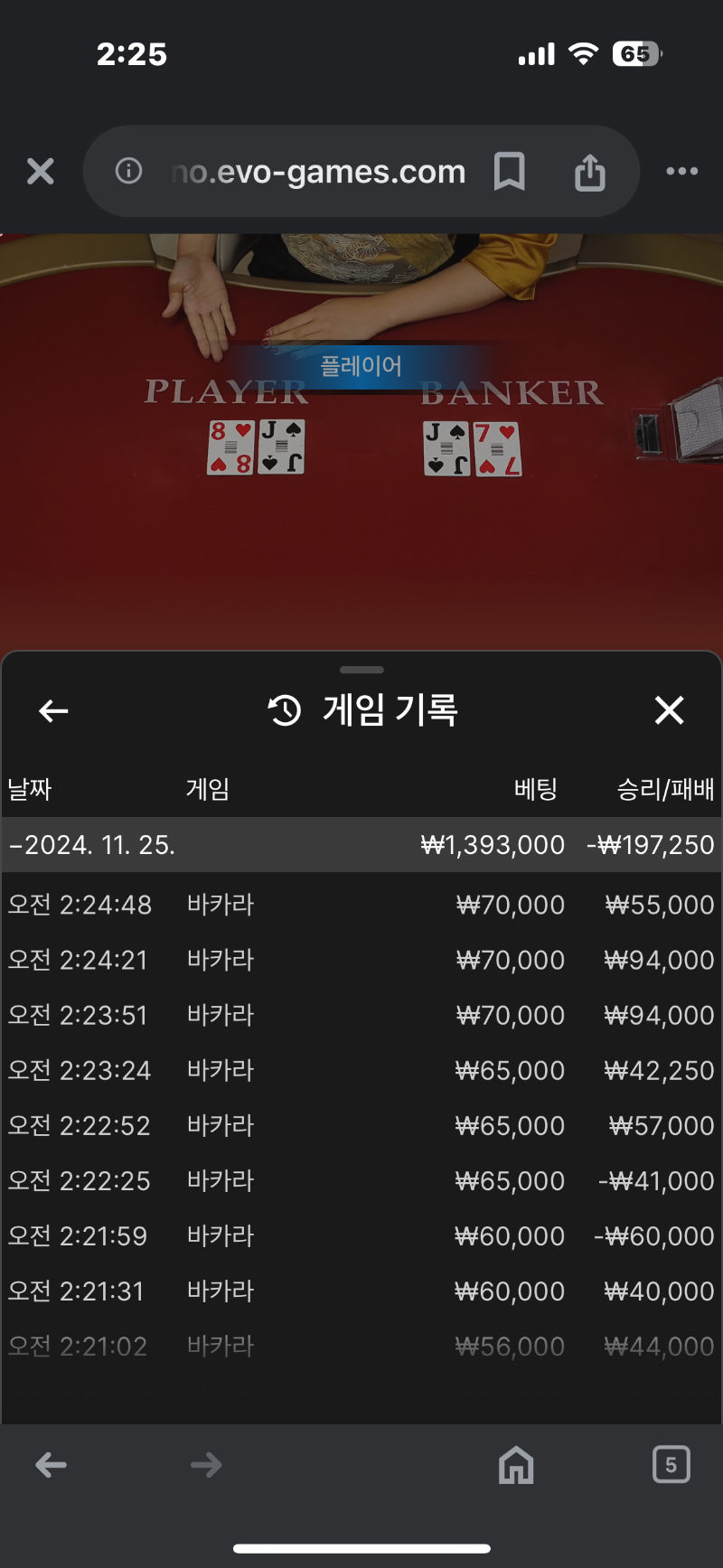The height and width of the screenshot is (1568, 723).
Task: Open the browser overflow menu
Action: point(681,171)
